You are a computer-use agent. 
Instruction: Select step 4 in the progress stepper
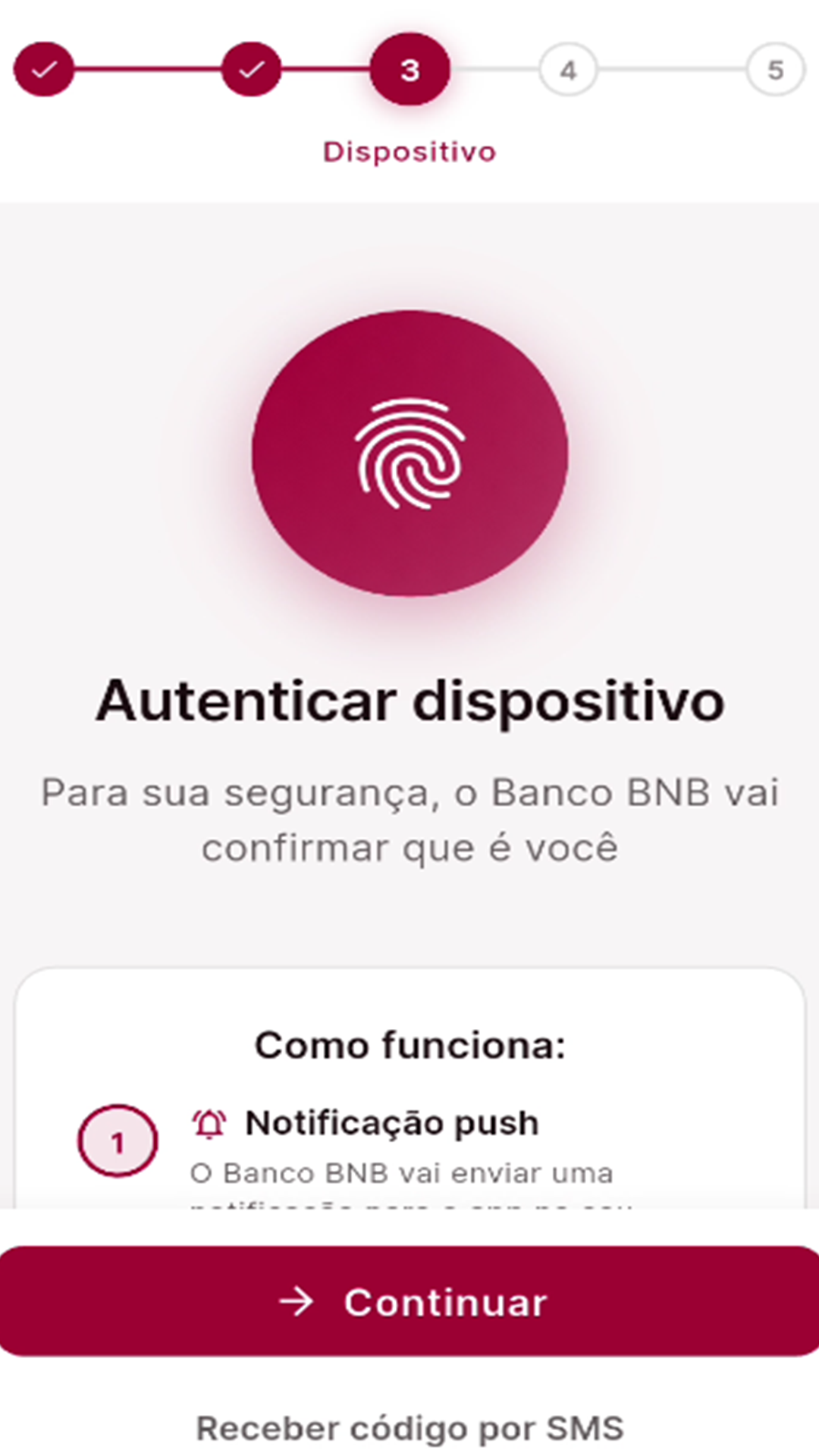[569, 70]
